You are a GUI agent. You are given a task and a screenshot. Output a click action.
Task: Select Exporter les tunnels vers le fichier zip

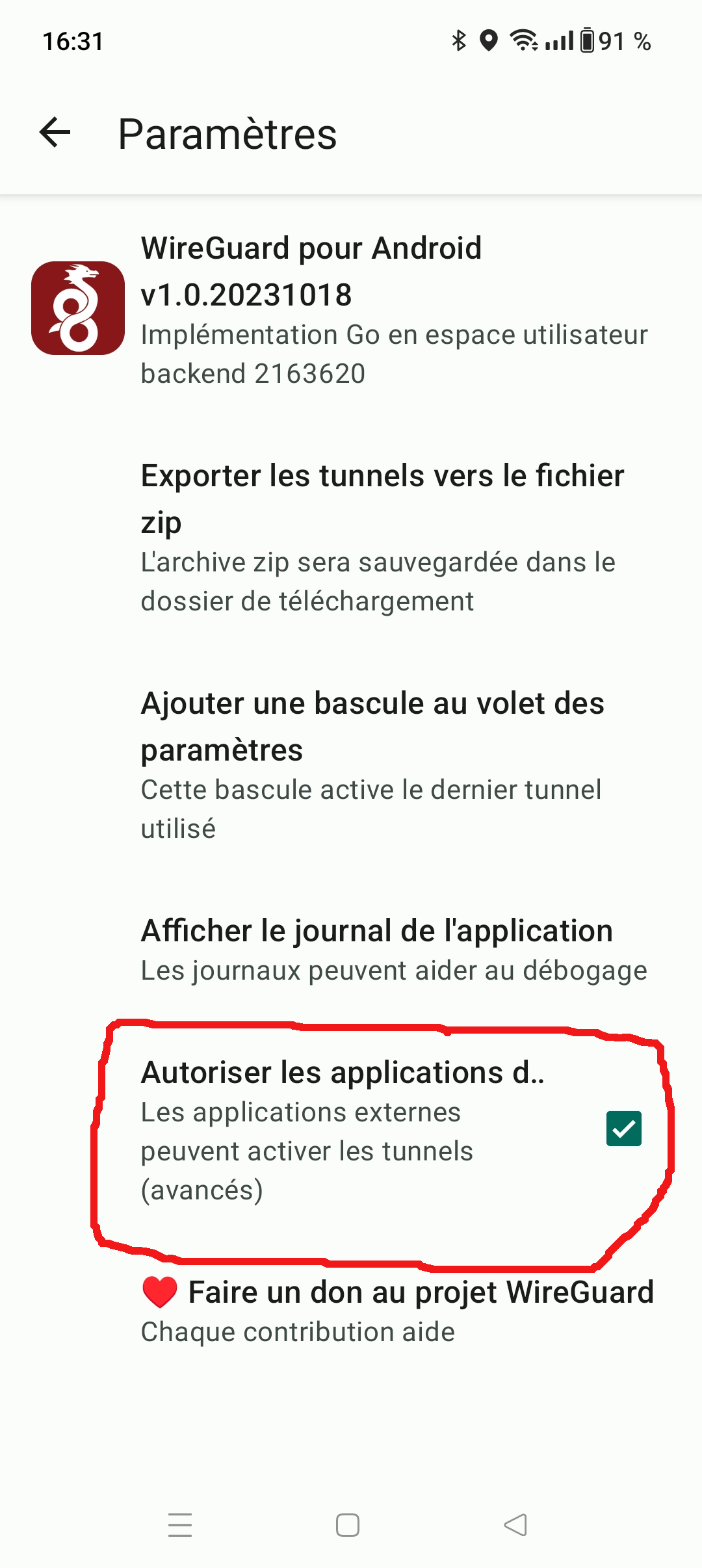point(351,537)
